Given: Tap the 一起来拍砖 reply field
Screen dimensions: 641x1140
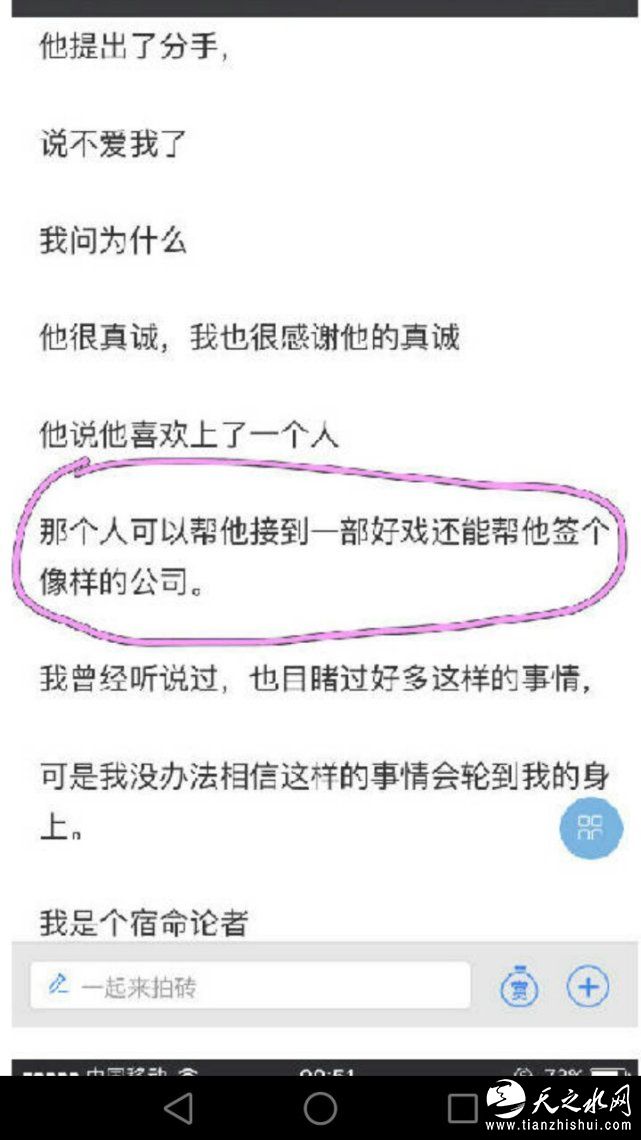Looking at the screenshot, I should [x=250, y=987].
